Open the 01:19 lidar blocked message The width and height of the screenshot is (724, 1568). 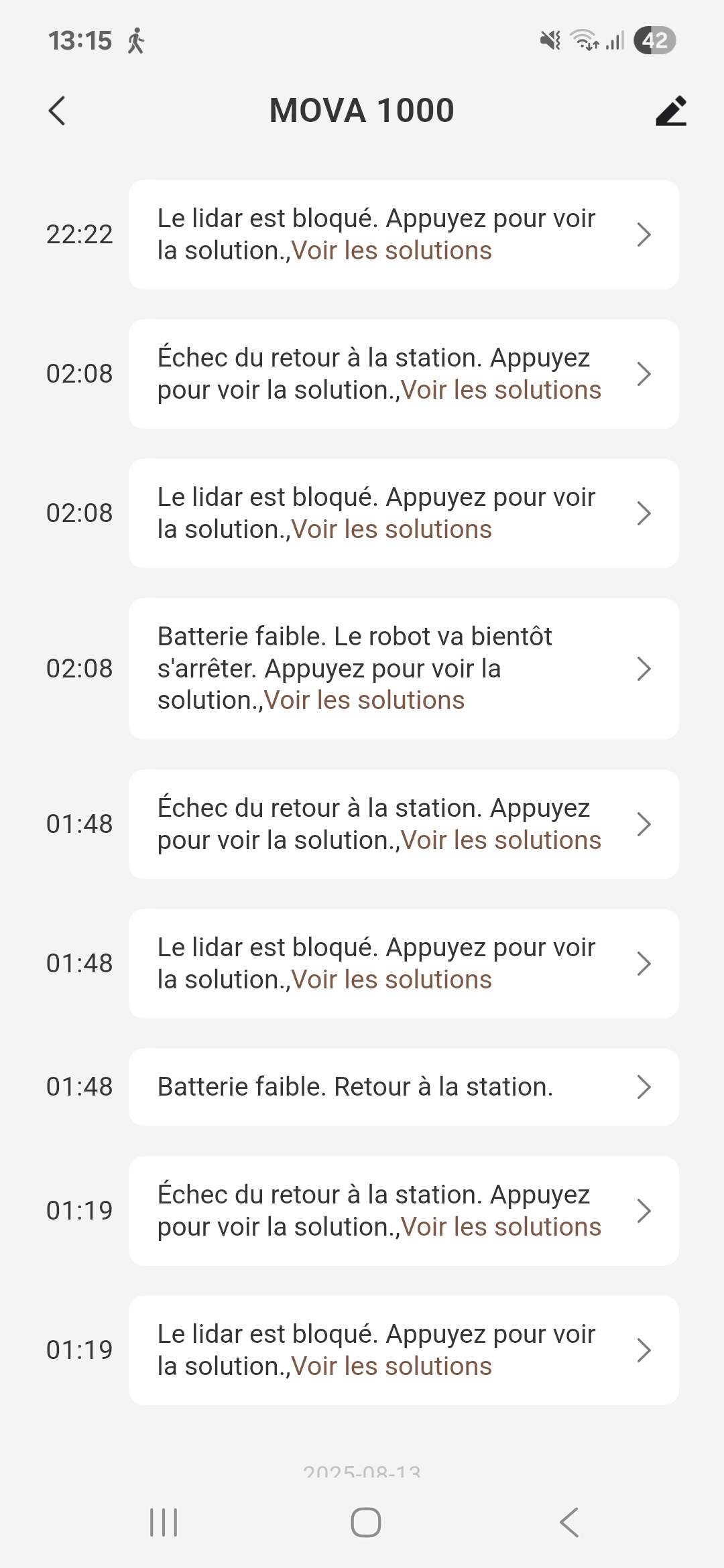point(404,1350)
